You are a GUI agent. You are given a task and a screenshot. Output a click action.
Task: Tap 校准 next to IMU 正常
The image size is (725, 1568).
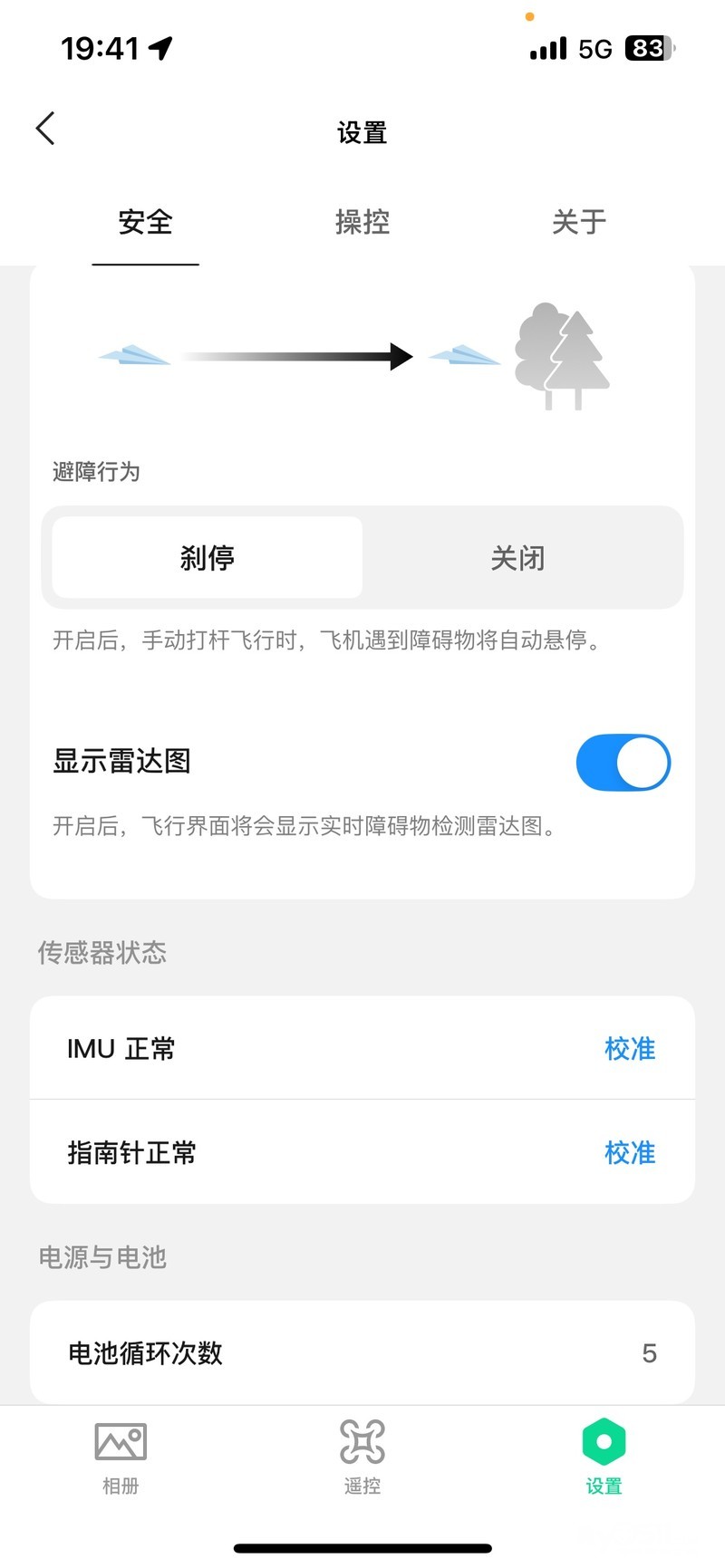[x=630, y=1049]
